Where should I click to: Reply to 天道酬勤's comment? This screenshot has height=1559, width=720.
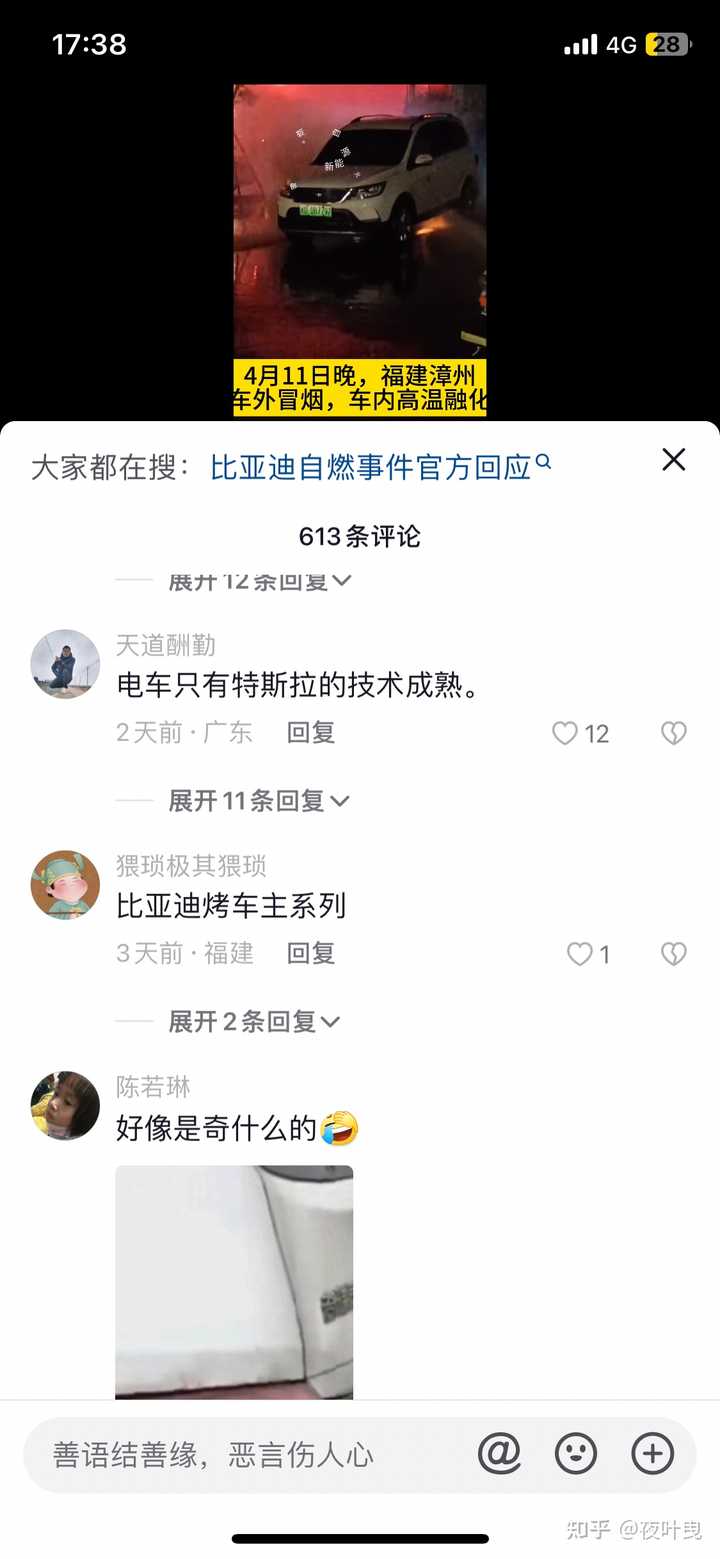click(x=310, y=733)
